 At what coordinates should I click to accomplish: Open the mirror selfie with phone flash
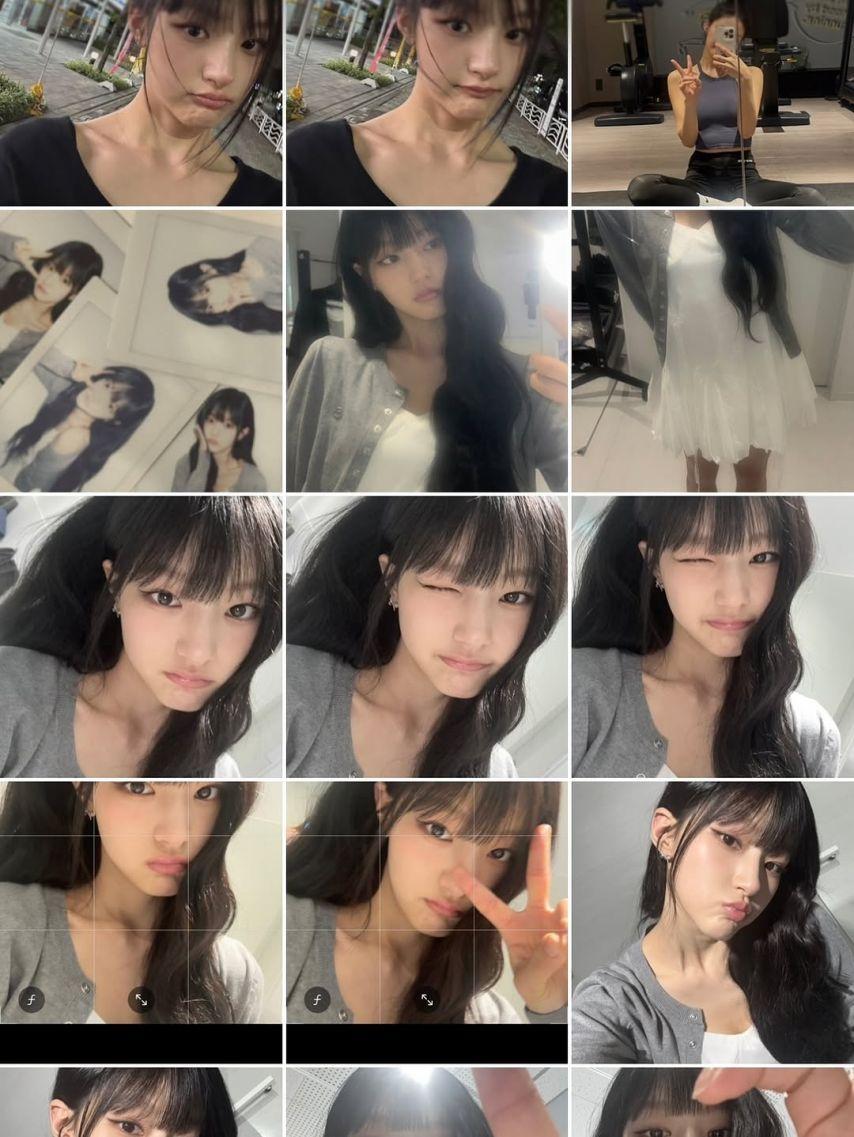426,350
